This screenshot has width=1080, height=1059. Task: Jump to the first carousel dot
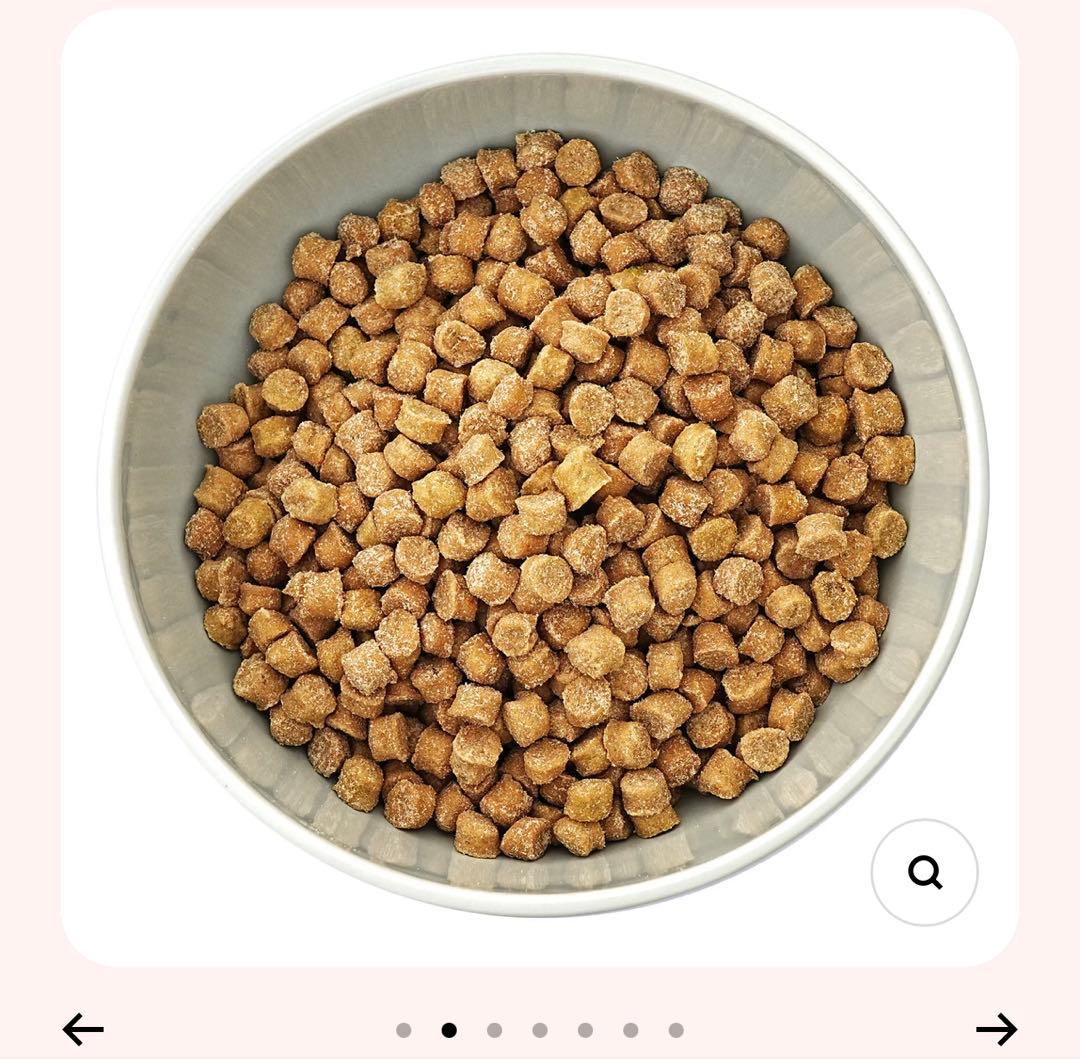coord(404,1030)
